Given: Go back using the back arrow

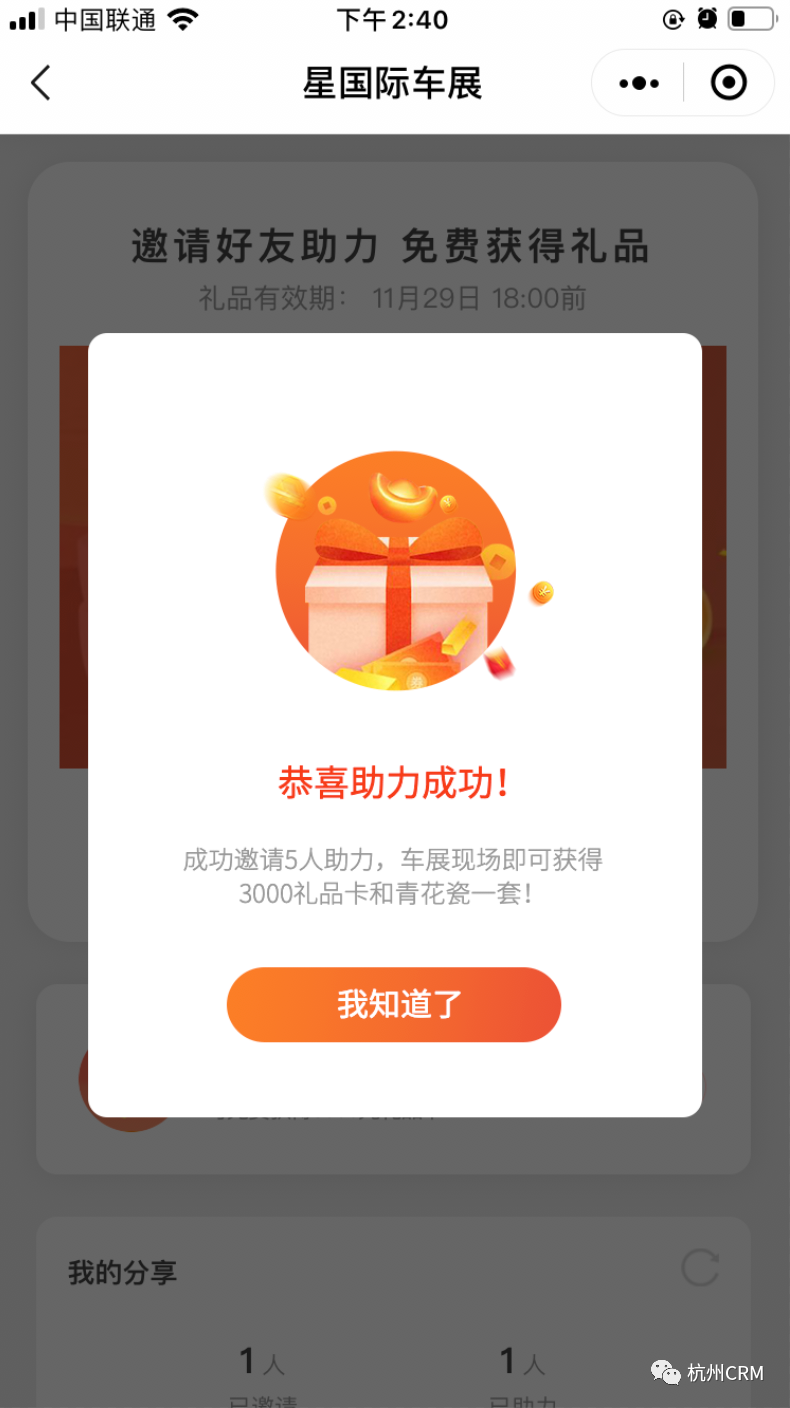Looking at the screenshot, I should [40, 83].
